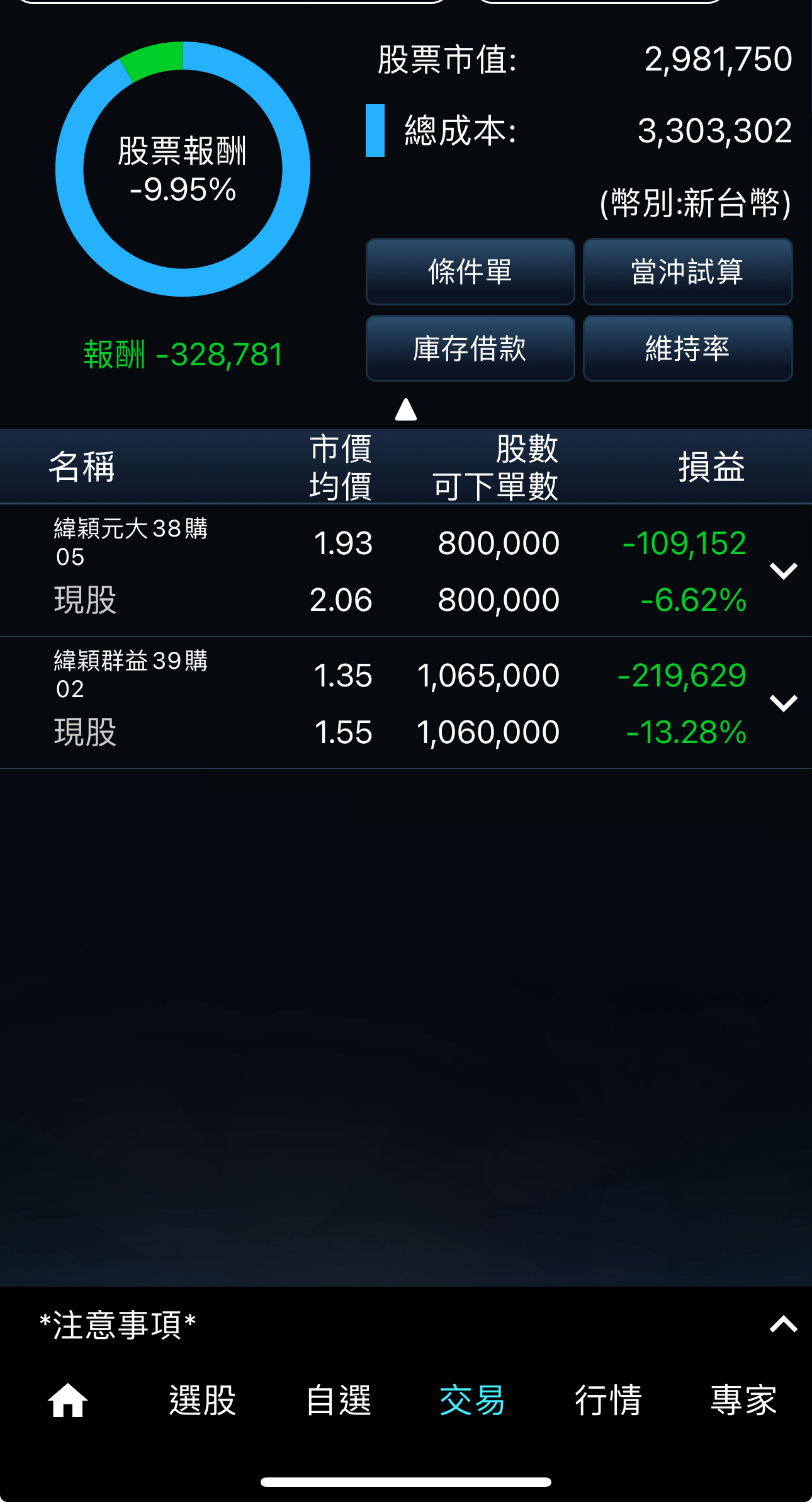Collapse the summary with the white triangle
Screen dimensions: 812x1502
(x=406, y=409)
